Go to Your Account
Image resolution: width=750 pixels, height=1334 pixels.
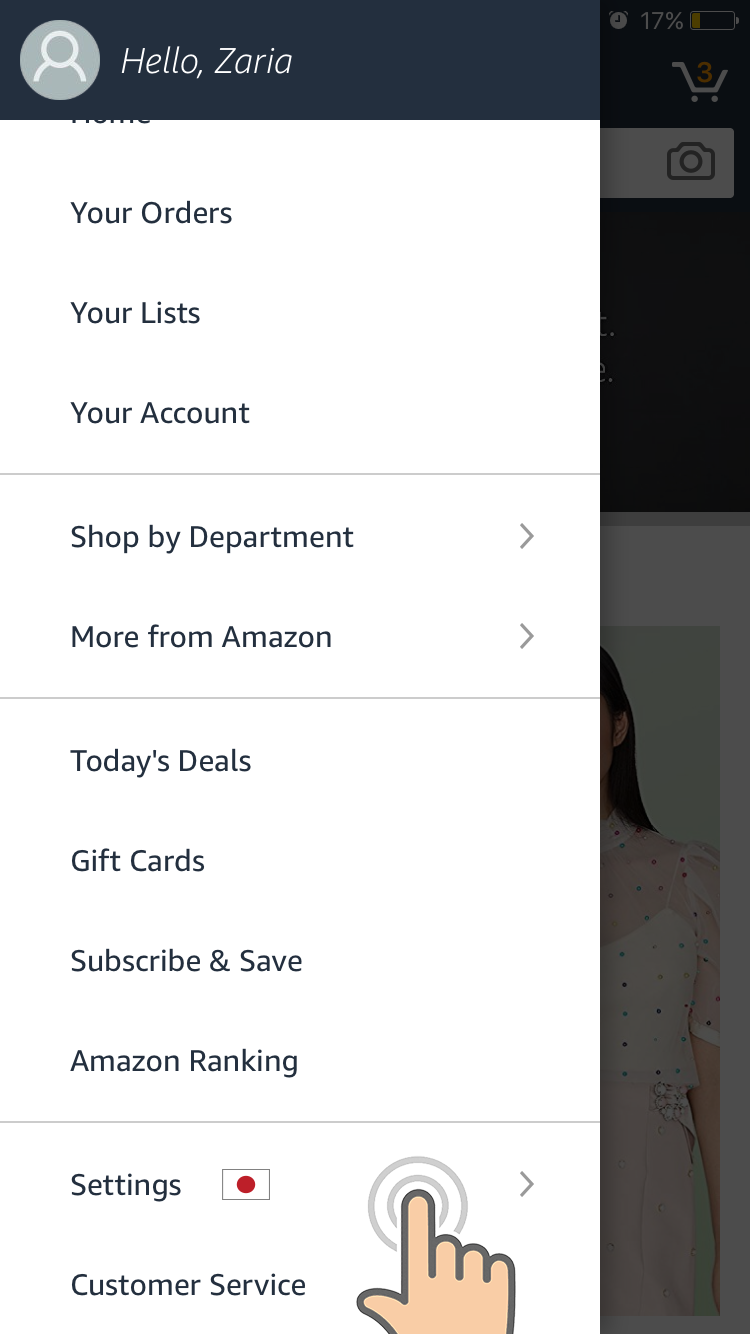tap(300, 413)
